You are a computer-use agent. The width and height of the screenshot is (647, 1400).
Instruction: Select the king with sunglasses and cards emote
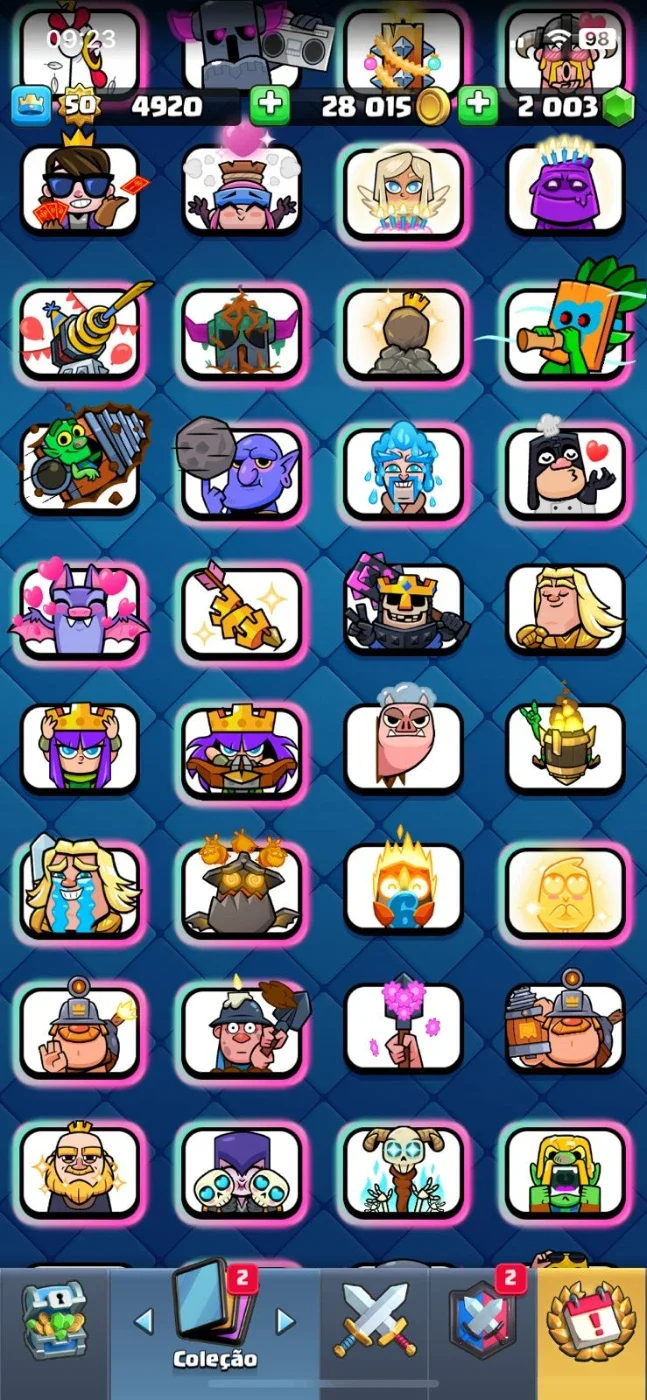tap(79, 187)
